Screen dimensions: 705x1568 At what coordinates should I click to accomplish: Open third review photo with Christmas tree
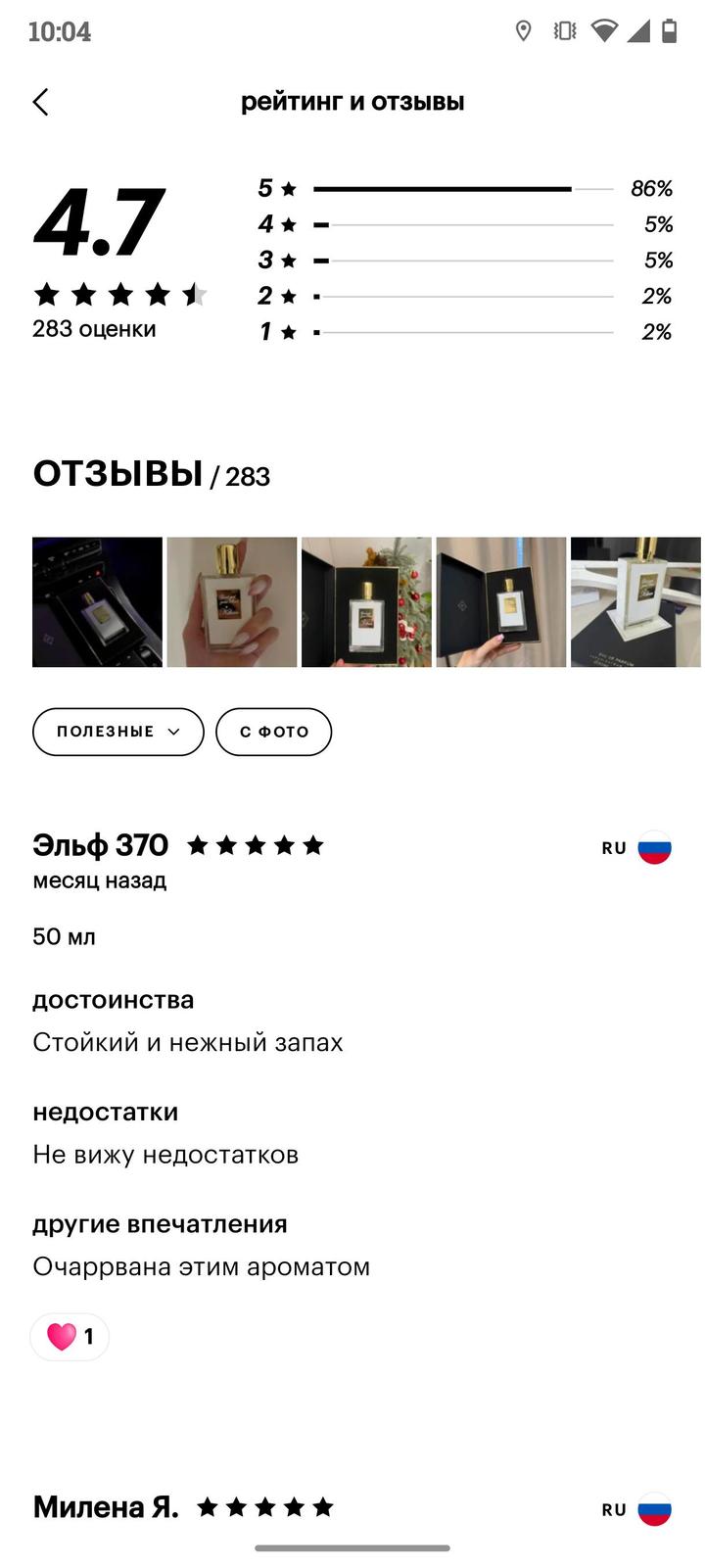(366, 602)
